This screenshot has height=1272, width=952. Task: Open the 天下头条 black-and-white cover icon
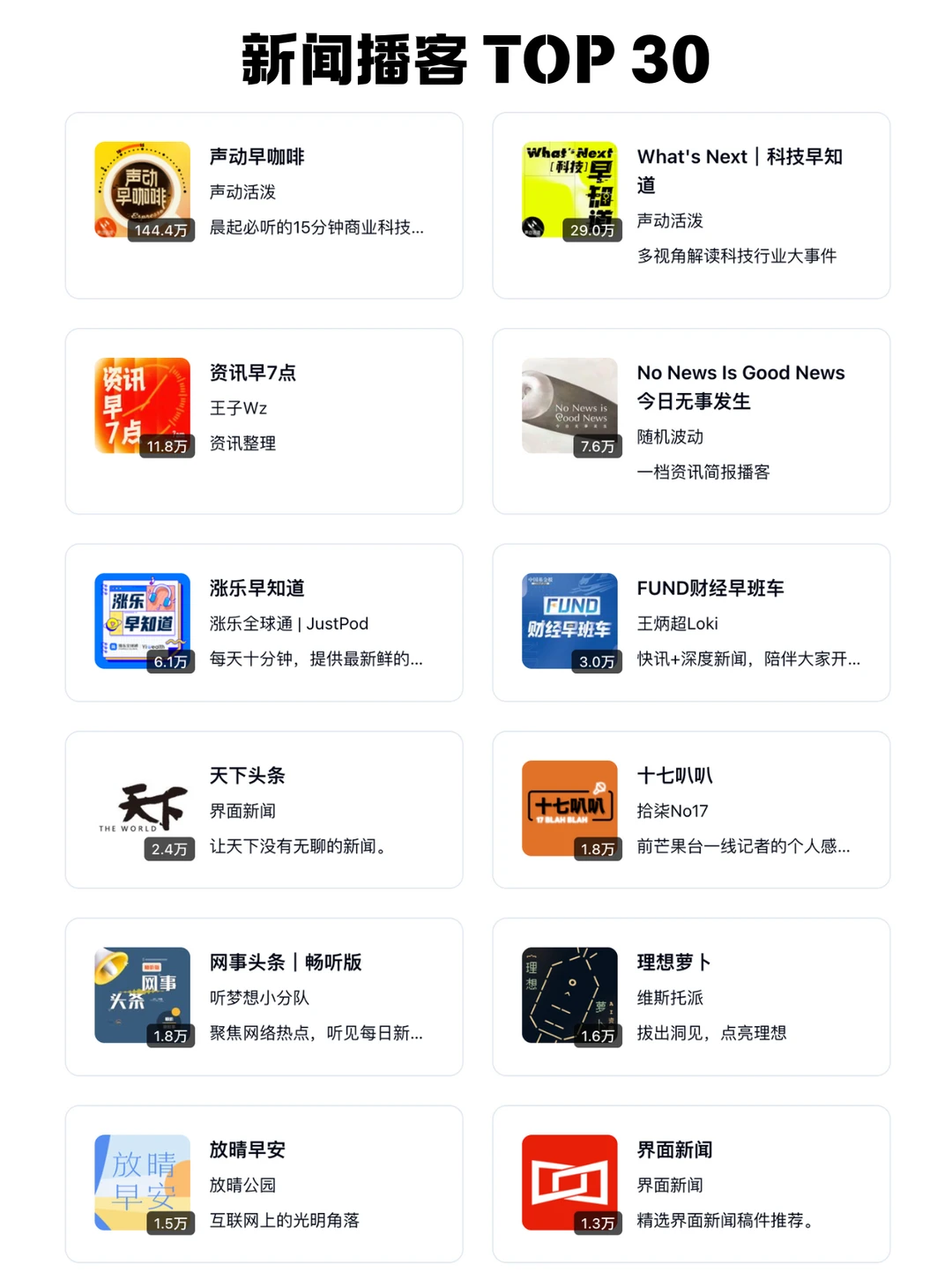pos(142,807)
